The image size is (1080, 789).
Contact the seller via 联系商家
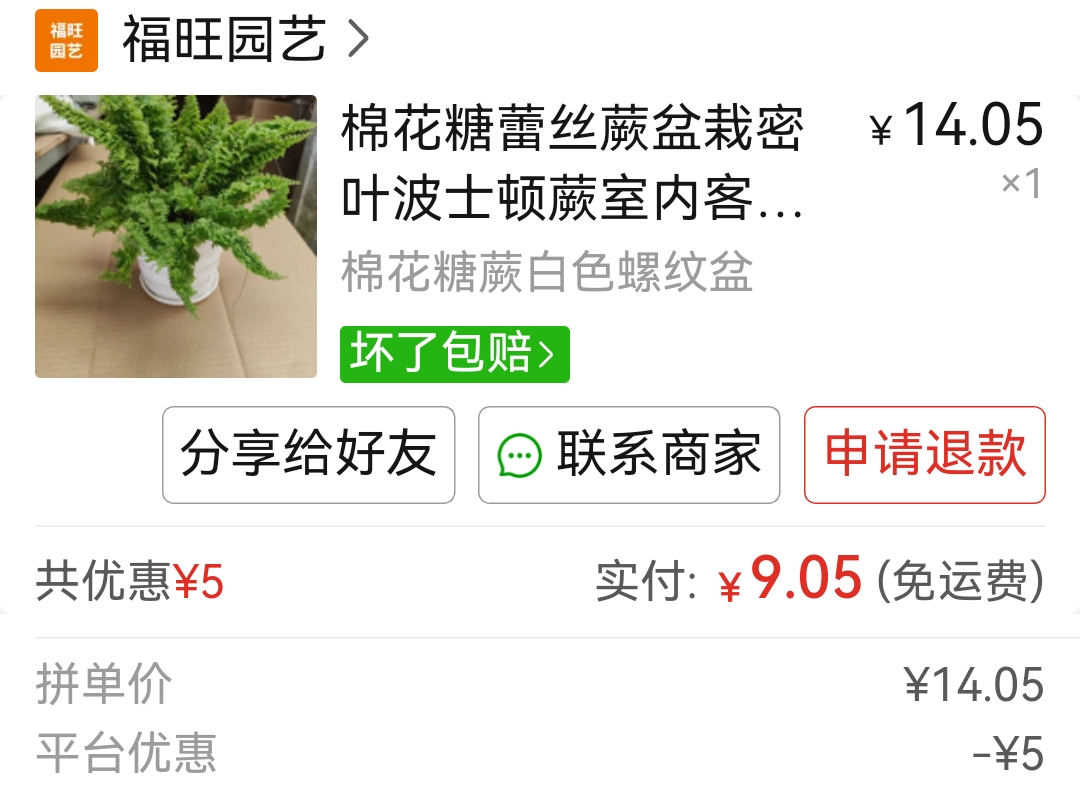[629, 455]
